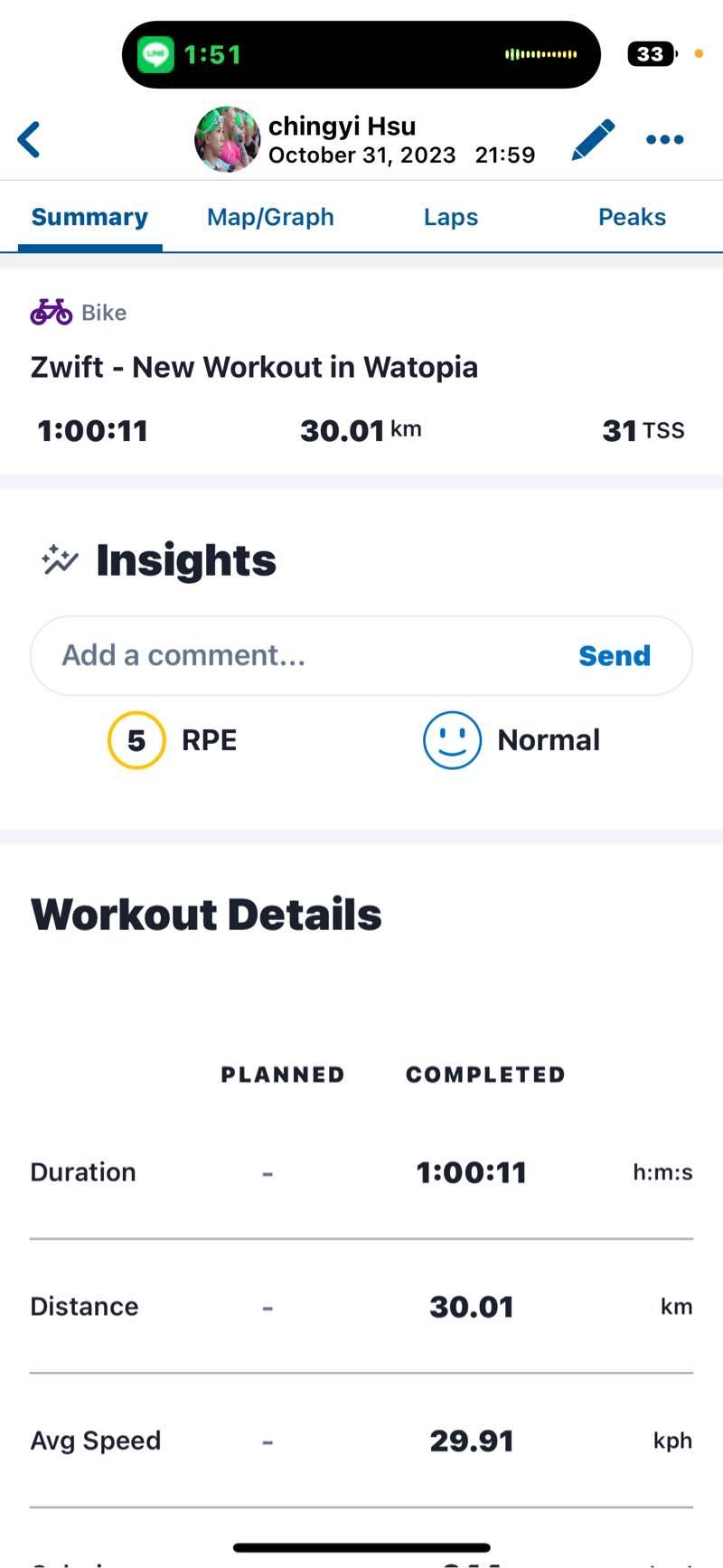
Task: Switch to the Peaks tab
Action: (x=632, y=217)
